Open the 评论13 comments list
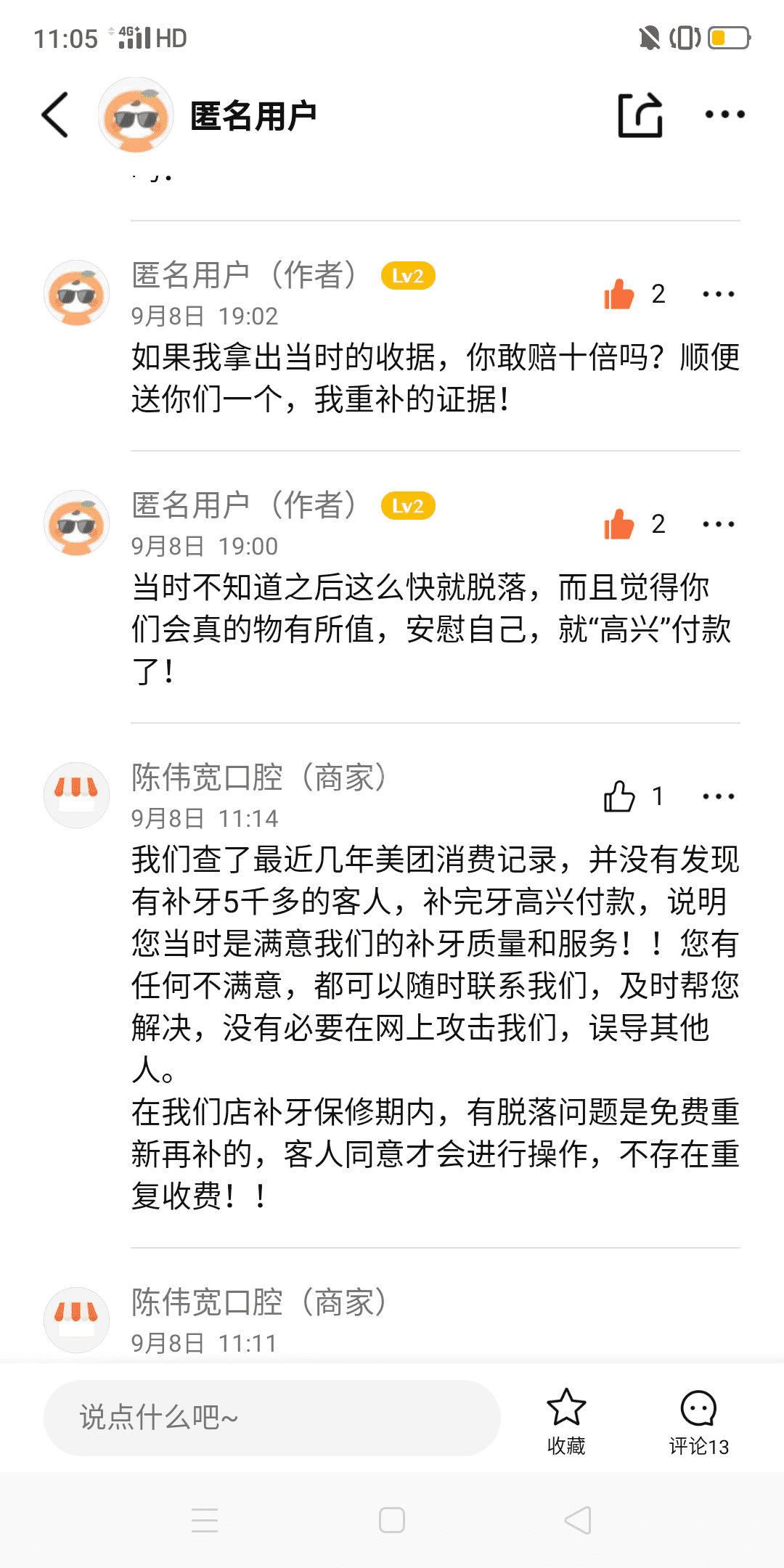 click(698, 1421)
